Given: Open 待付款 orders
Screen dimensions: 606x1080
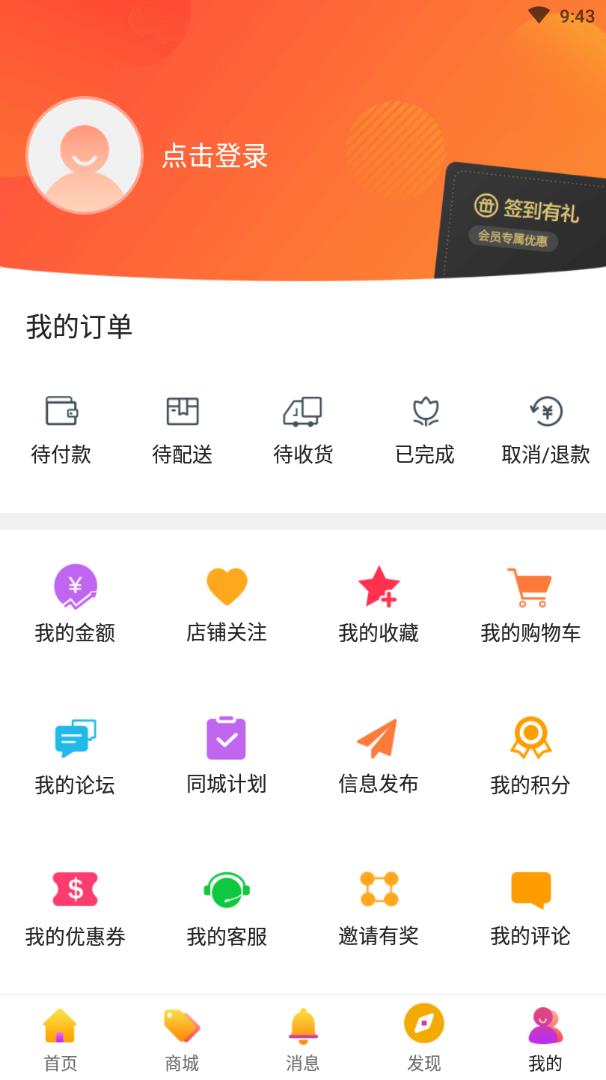Looking at the screenshot, I should click(61, 430).
